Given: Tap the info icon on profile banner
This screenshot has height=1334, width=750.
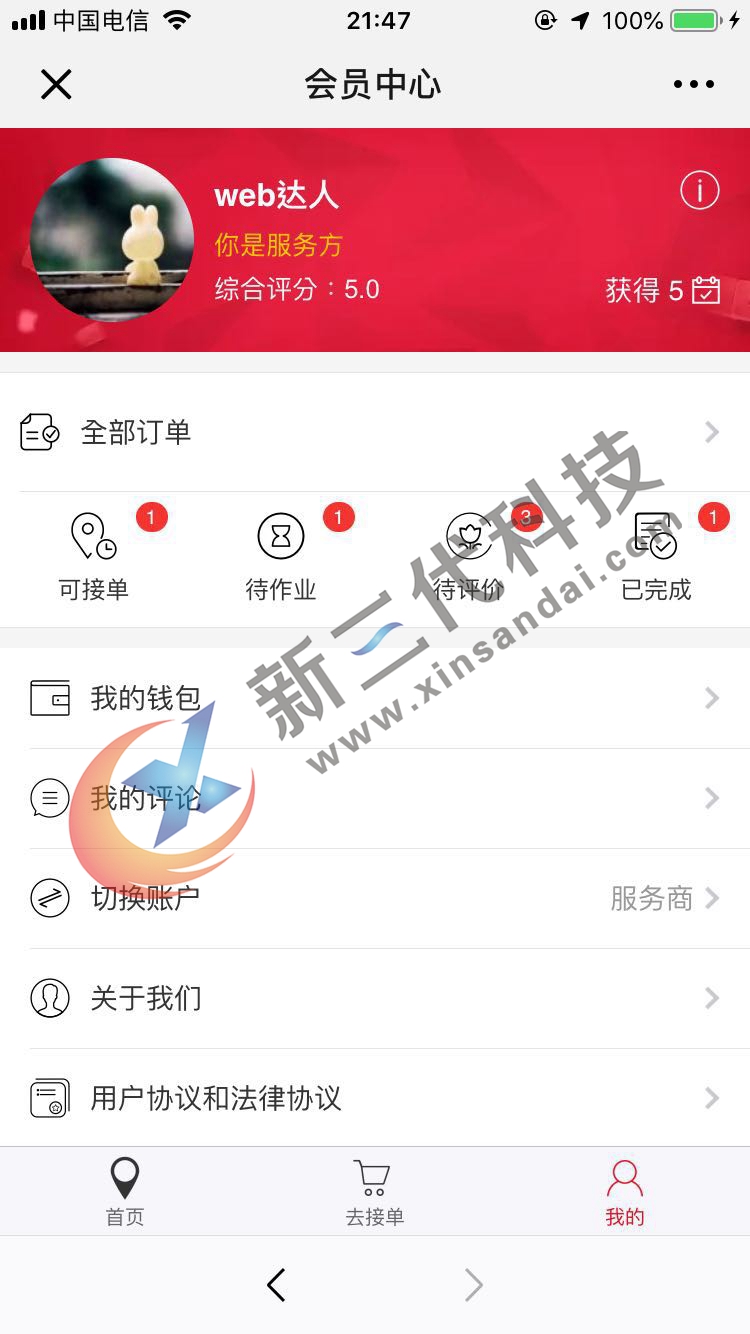Looking at the screenshot, I should pos(699,190).
